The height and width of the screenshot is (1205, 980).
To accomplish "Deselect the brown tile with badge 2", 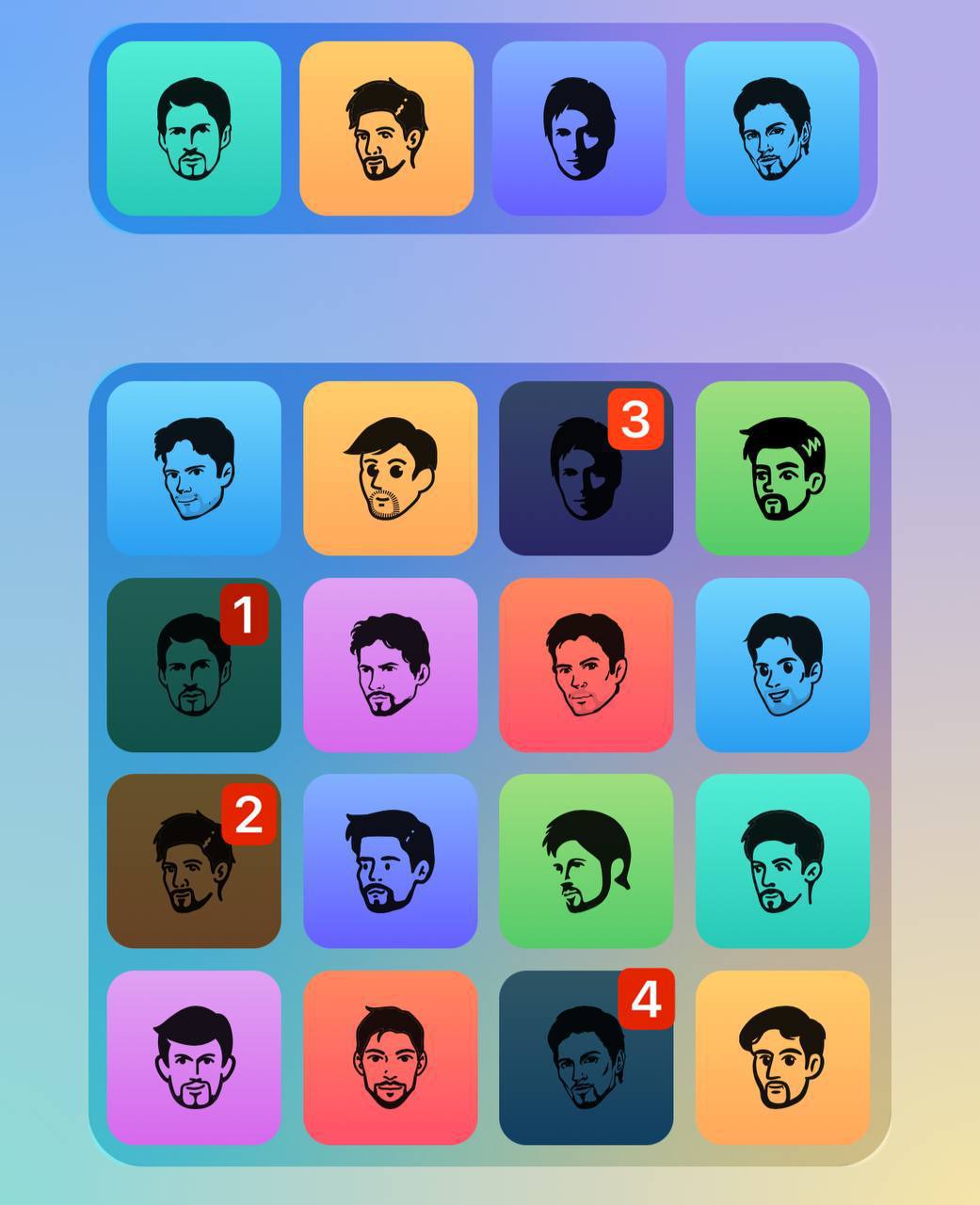I will click(193, 860).
